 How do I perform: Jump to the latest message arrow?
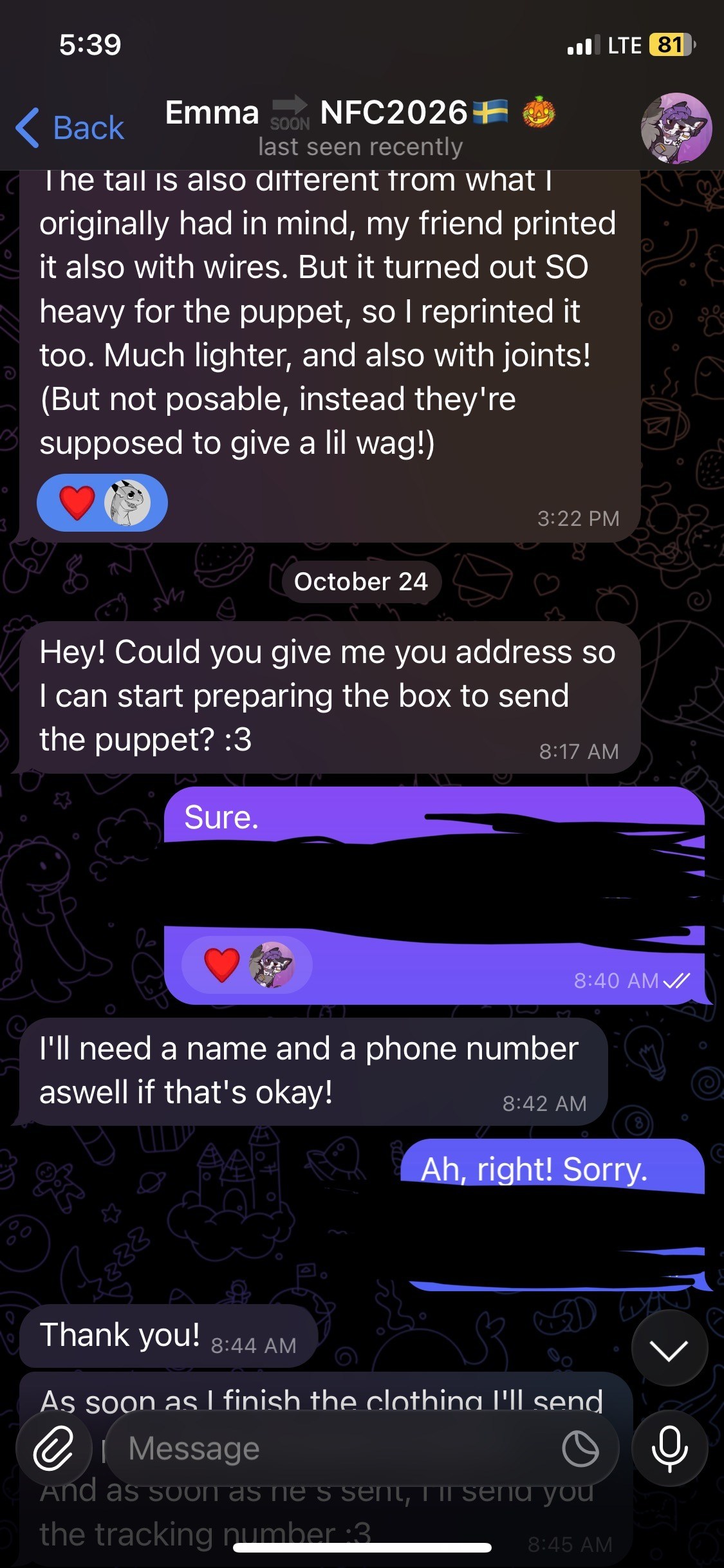[x=669, y=1349]
